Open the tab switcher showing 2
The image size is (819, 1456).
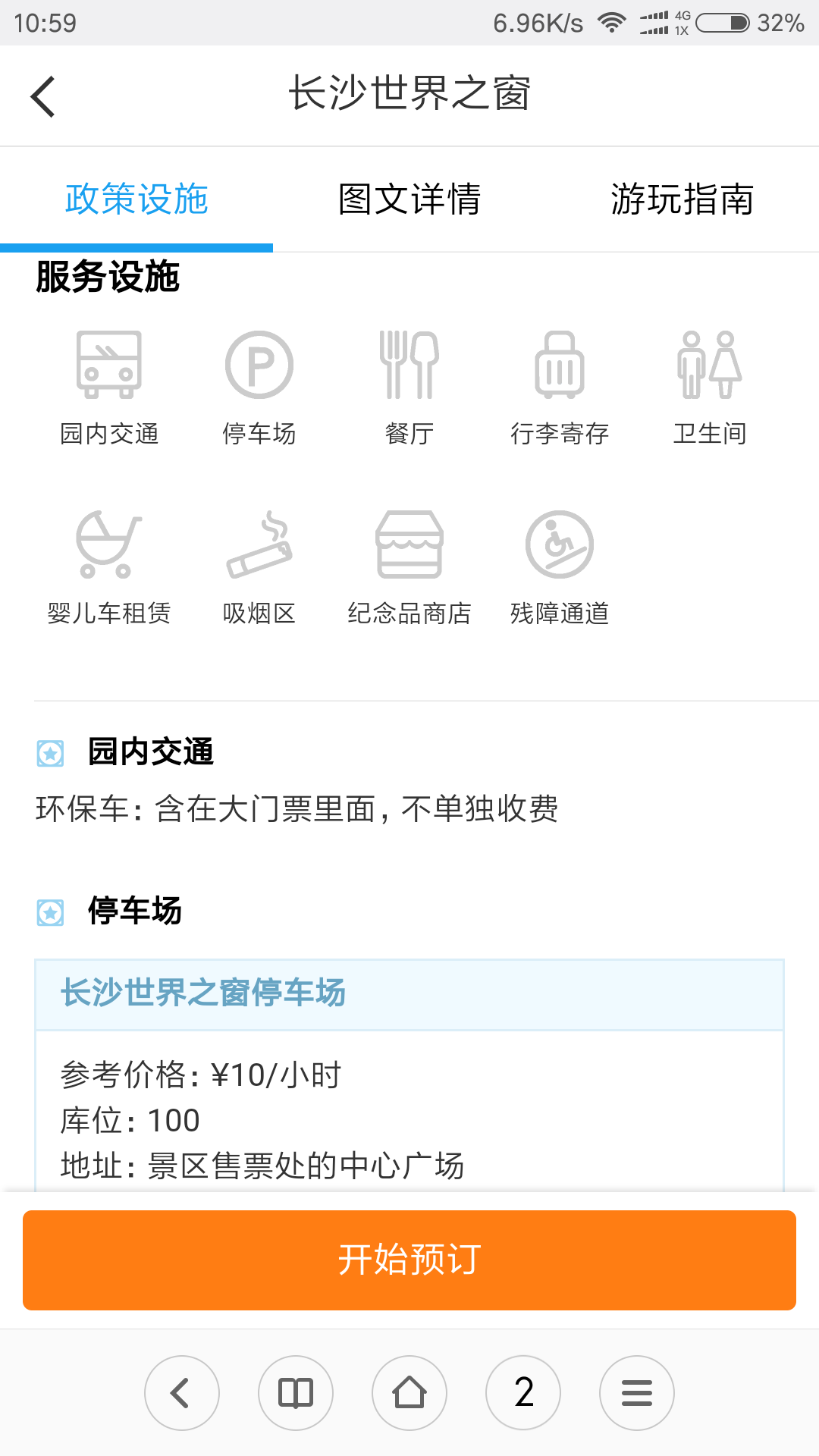523,1393
